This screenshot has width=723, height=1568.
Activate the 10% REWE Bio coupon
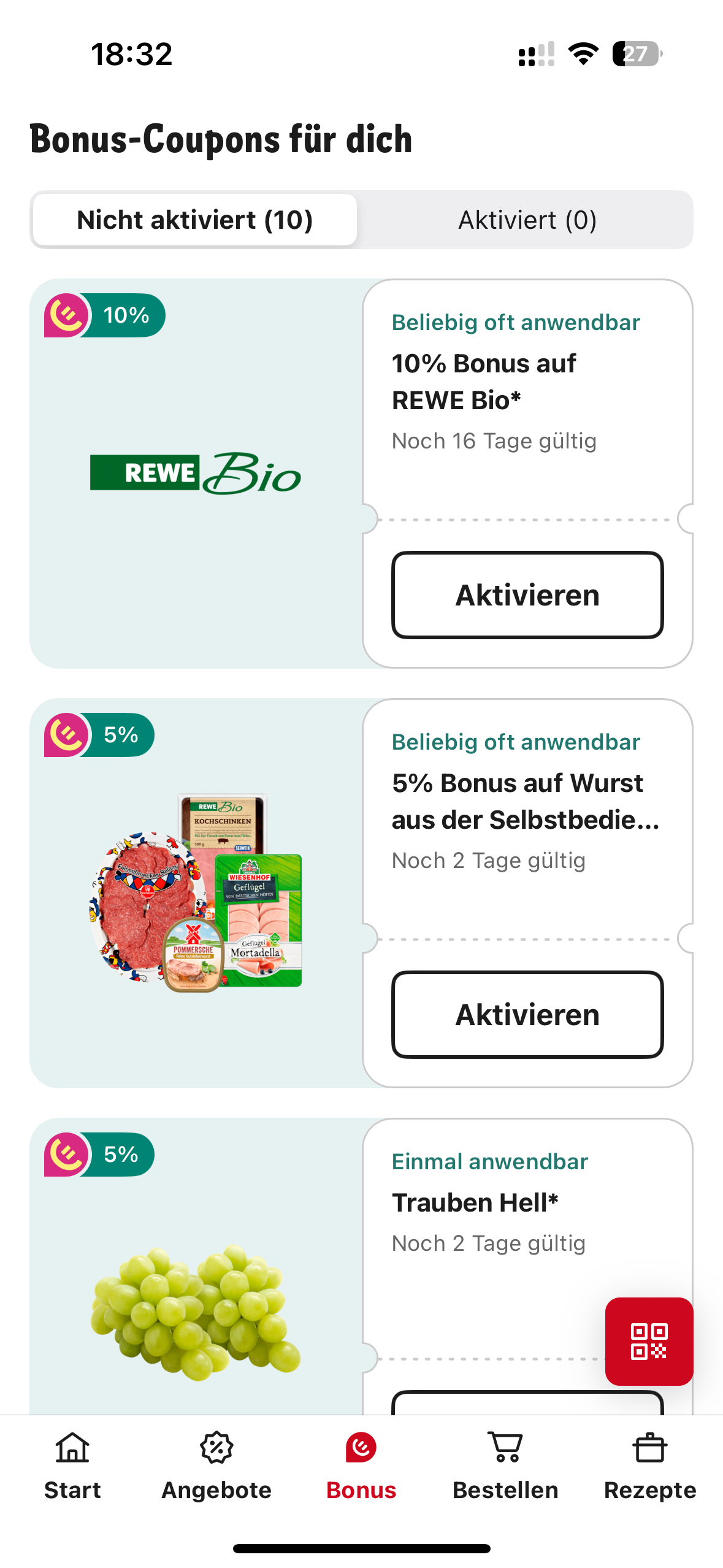[527, 594]
